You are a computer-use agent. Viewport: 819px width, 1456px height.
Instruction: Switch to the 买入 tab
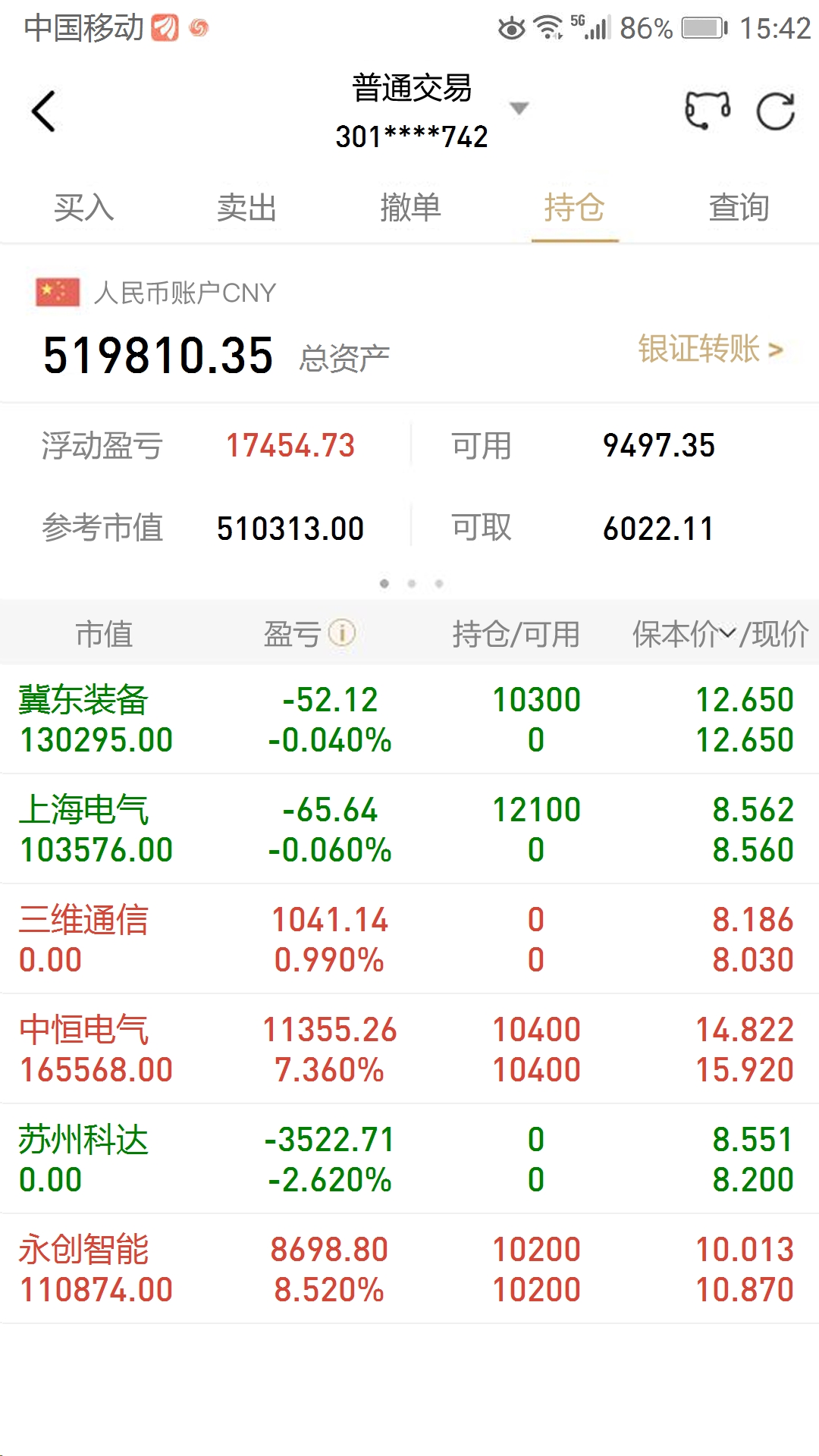pos(83,207)
